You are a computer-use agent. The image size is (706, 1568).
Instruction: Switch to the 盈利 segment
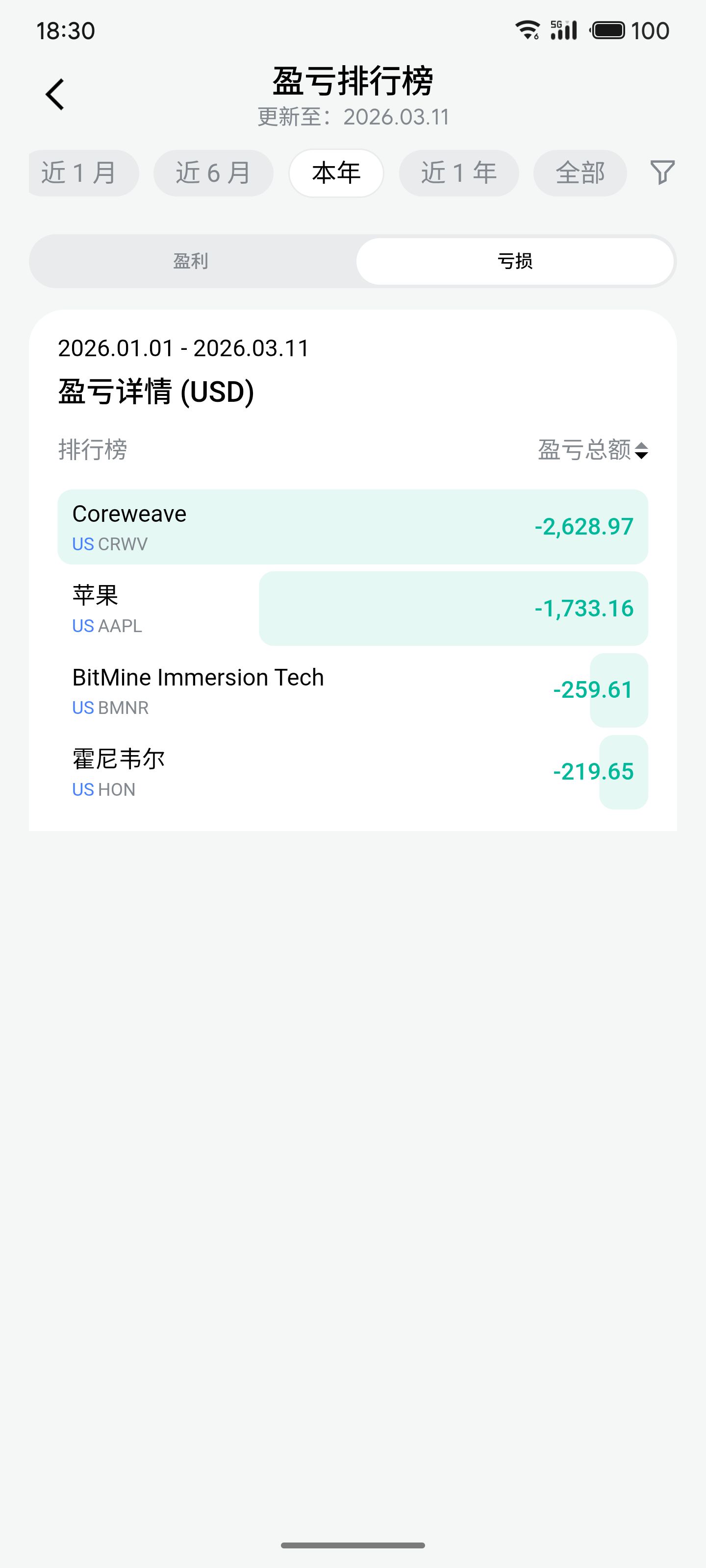pyautogui.click(x=191, y=261)
